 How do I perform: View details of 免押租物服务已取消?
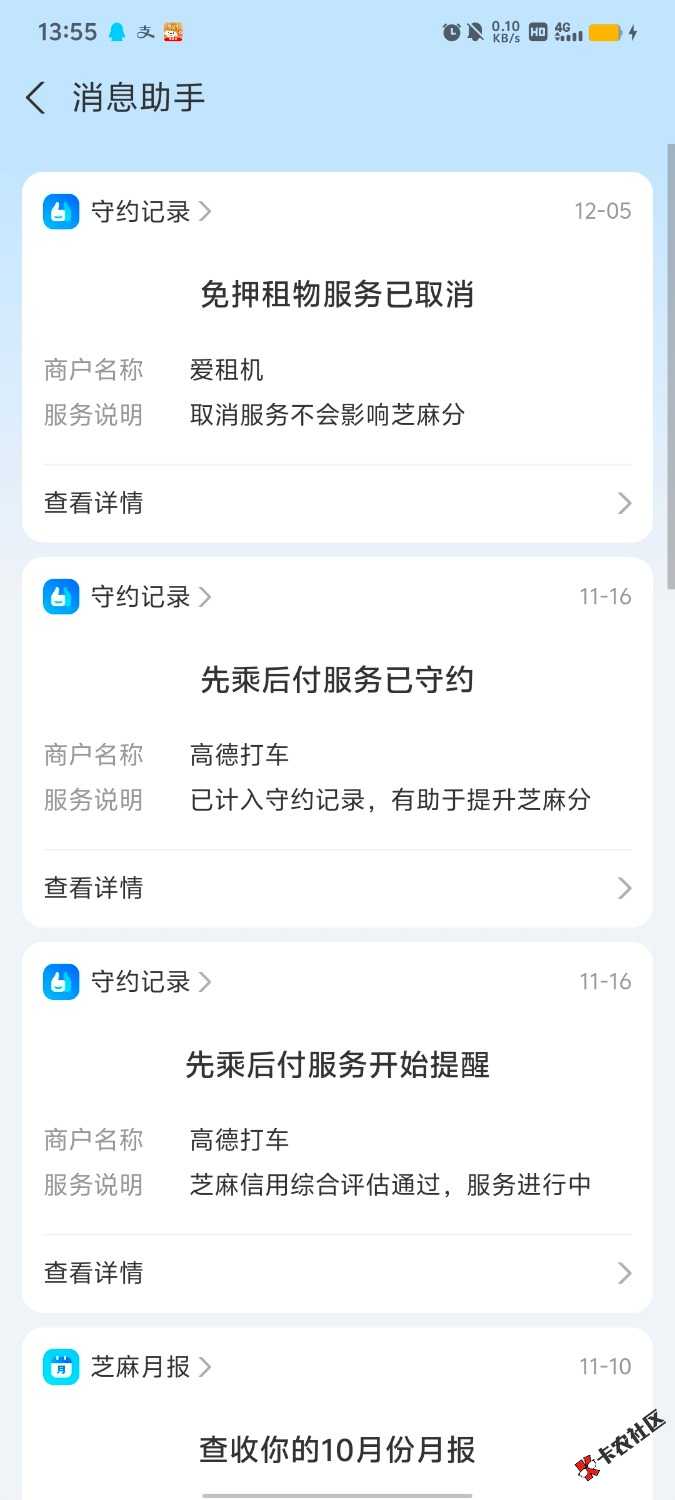[x=337, y=503]
